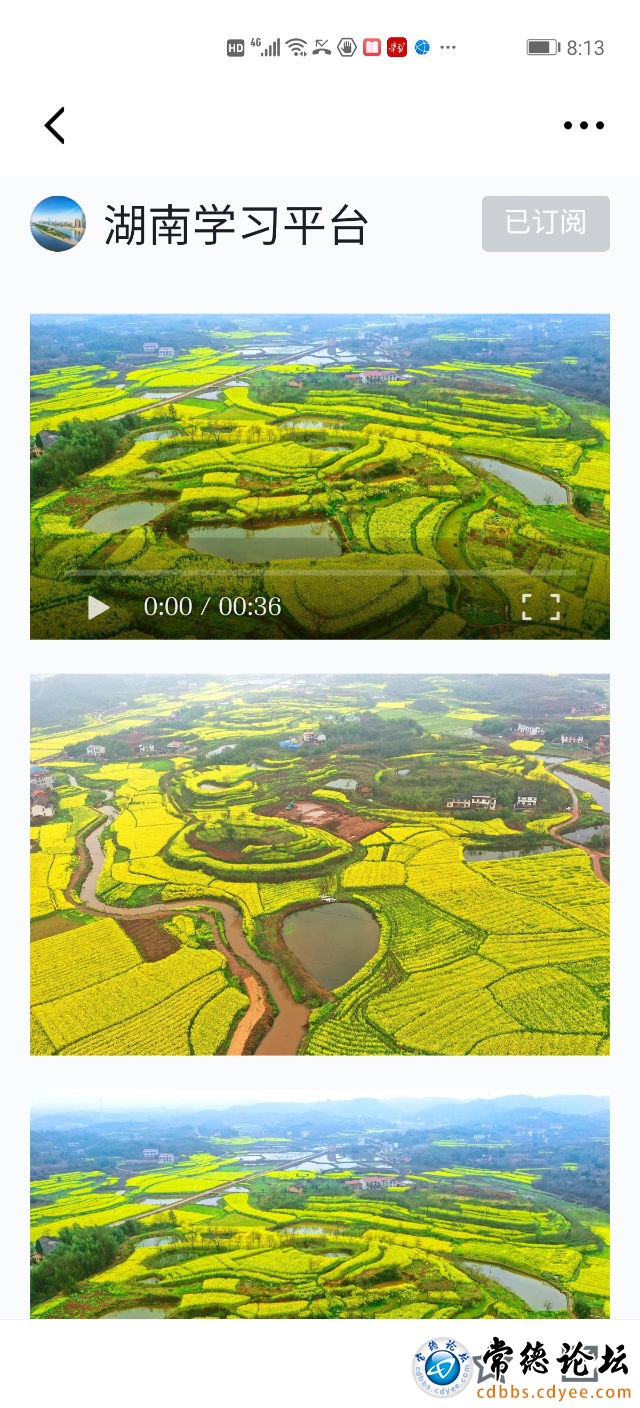The image size is (640, 1408).
Task: Tap the 已订阅 subscribed button
Action: pos(545,223)
